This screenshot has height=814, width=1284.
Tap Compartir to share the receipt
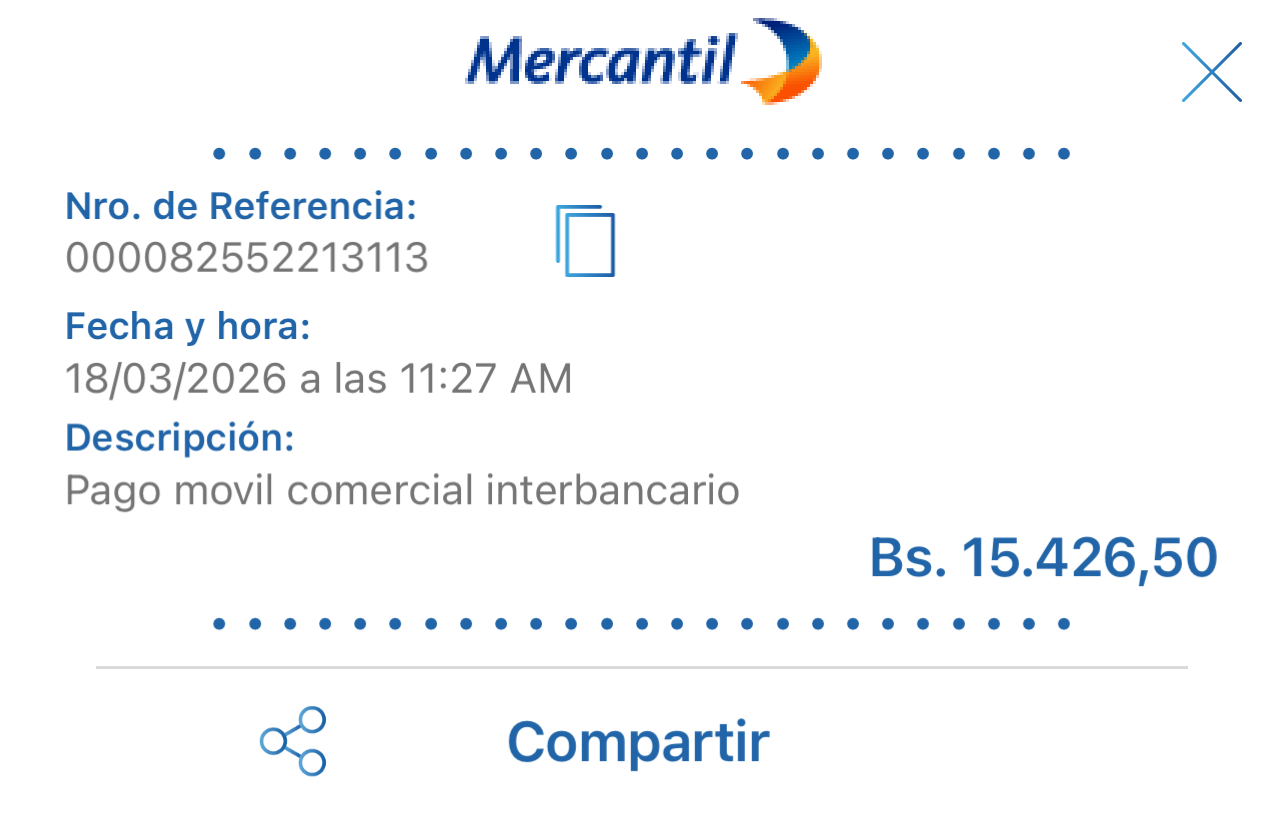point(637,742)
